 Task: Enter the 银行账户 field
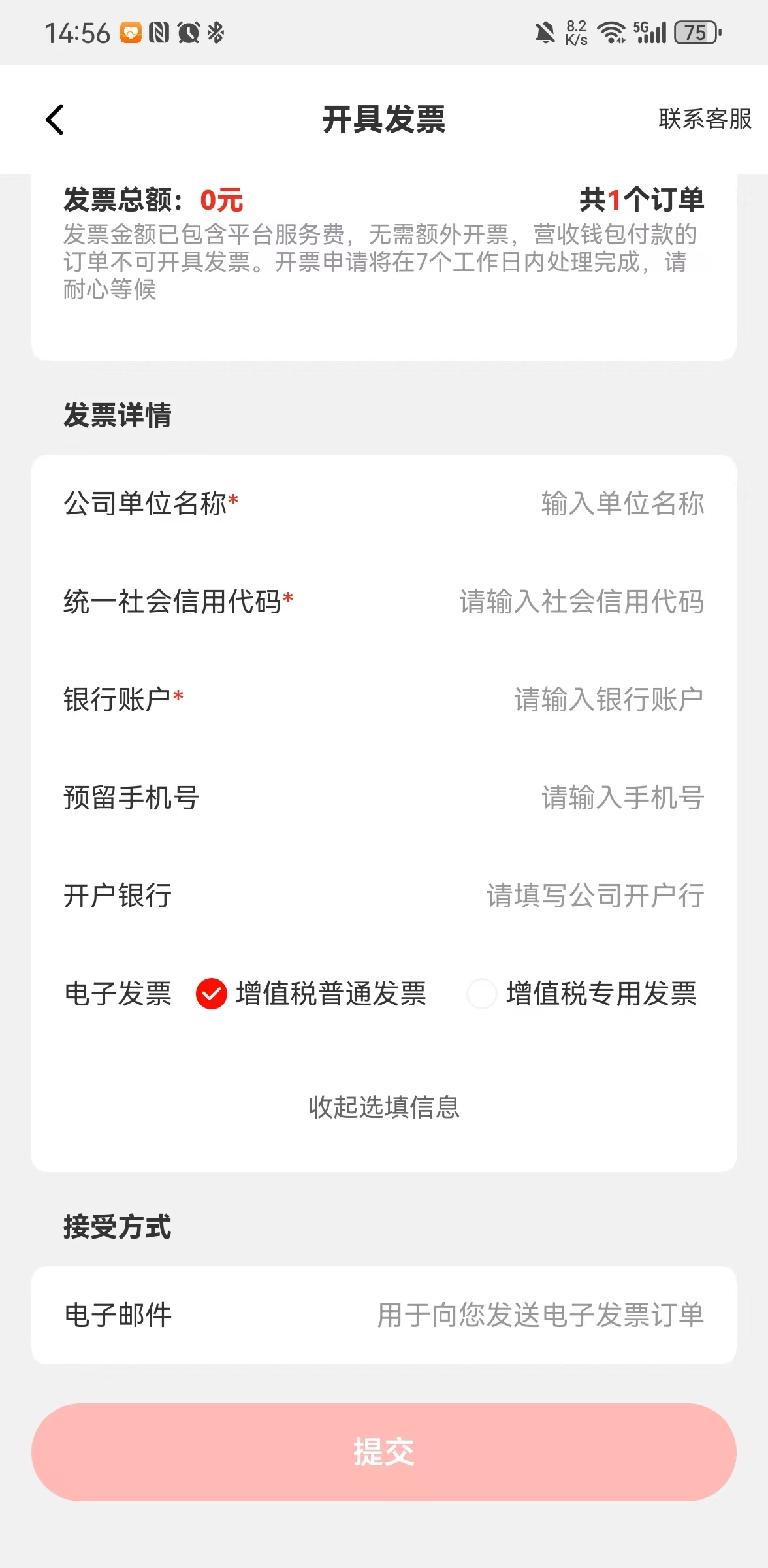click(608, 700)
